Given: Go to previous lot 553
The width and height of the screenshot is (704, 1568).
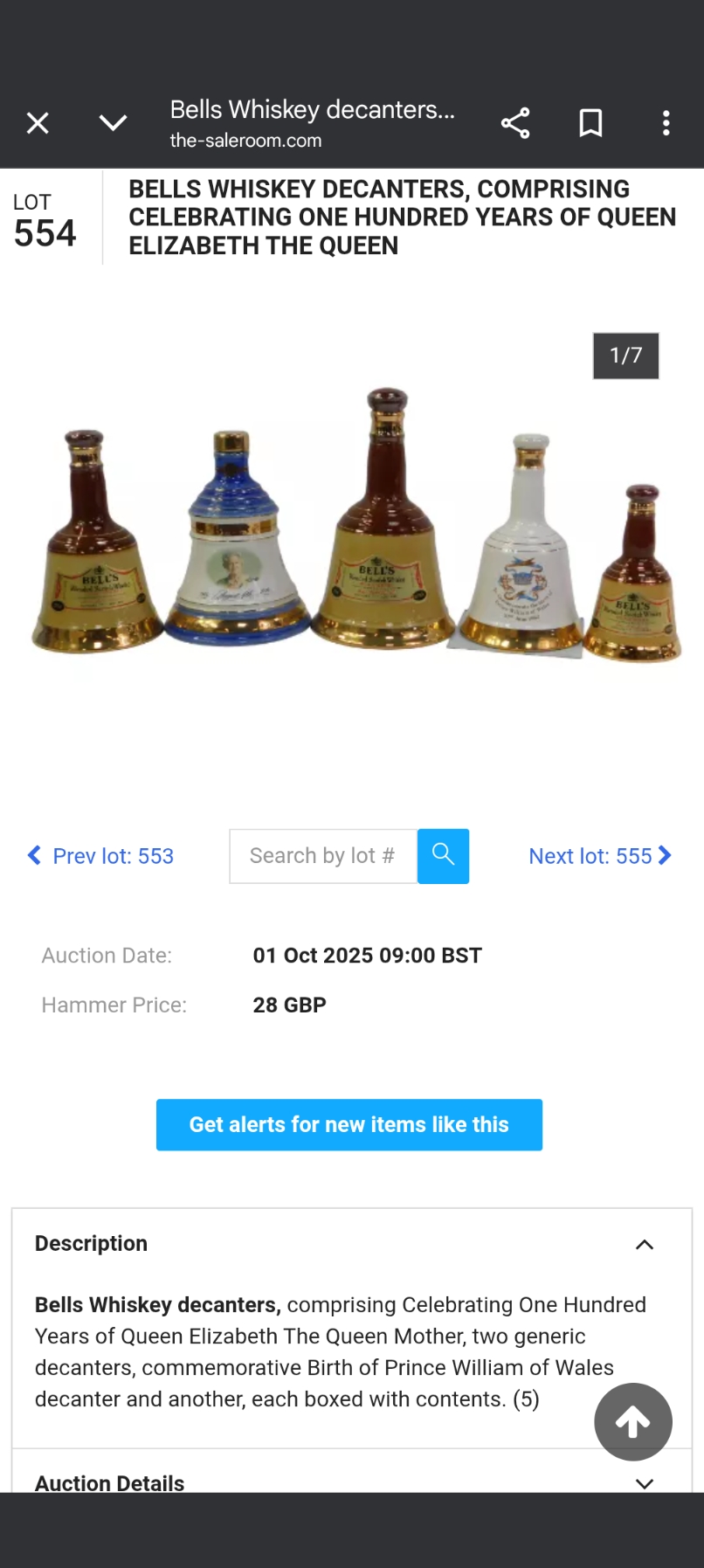Looking at the screenshot, I should (x=101, y=856).
